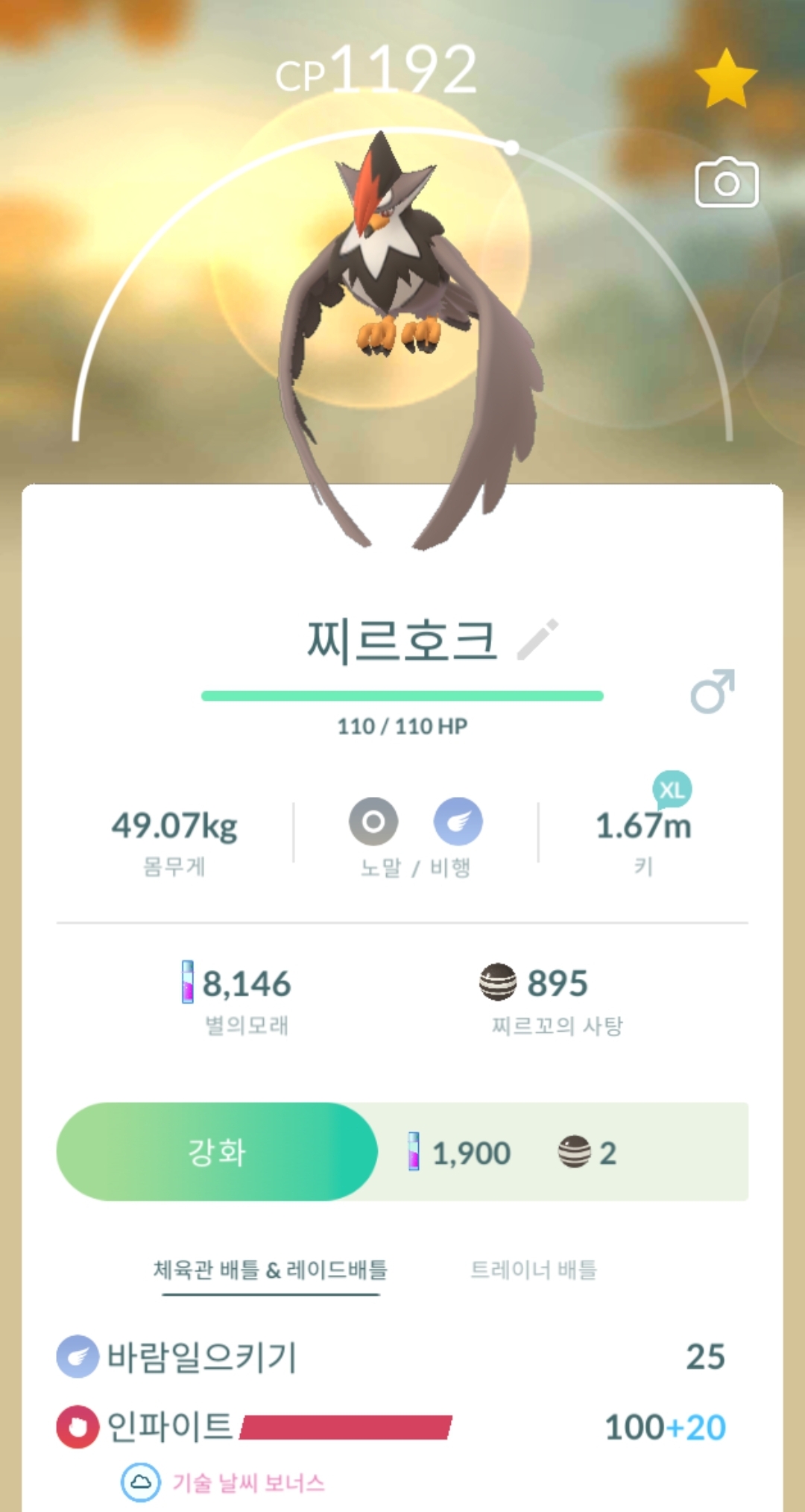Viewport: 805px width, 1512px height.
Task: Open the AR camera for 찌르호크
Action: tap(727, 183)
